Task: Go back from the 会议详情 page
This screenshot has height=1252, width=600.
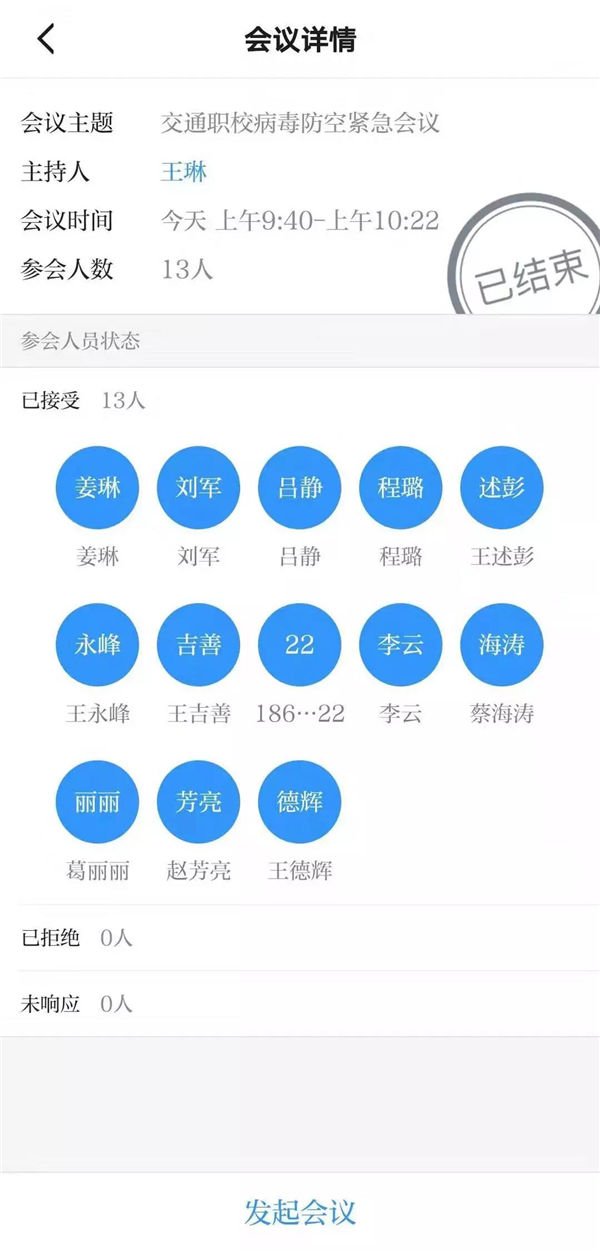Action: (x=46, y=40)
